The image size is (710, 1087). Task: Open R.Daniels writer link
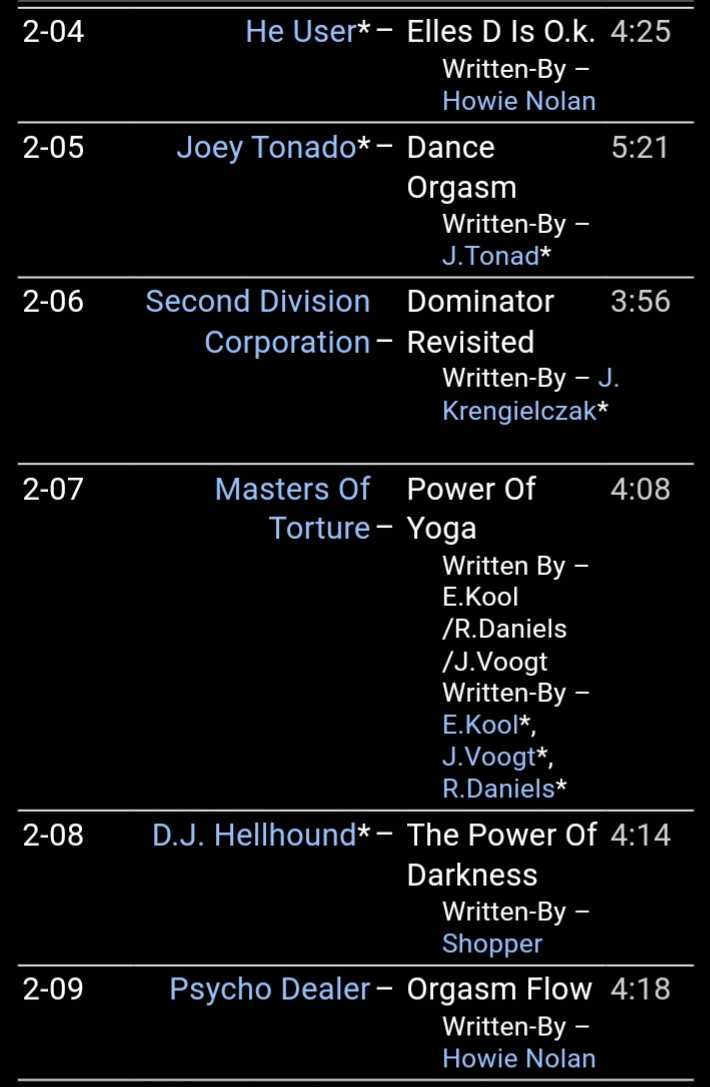(x=498, y=789)
